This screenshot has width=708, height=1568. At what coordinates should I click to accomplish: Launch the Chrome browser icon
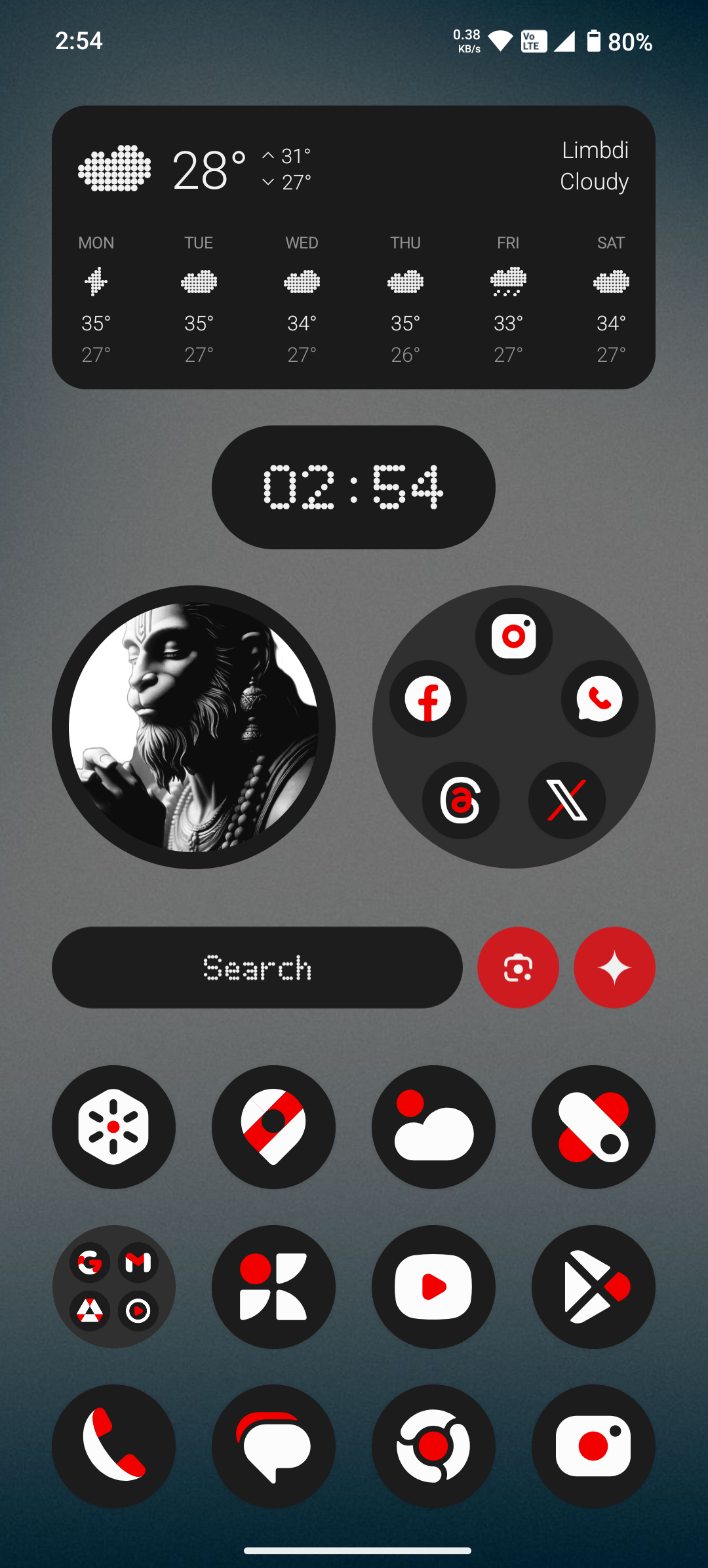tap(433, 1446)
